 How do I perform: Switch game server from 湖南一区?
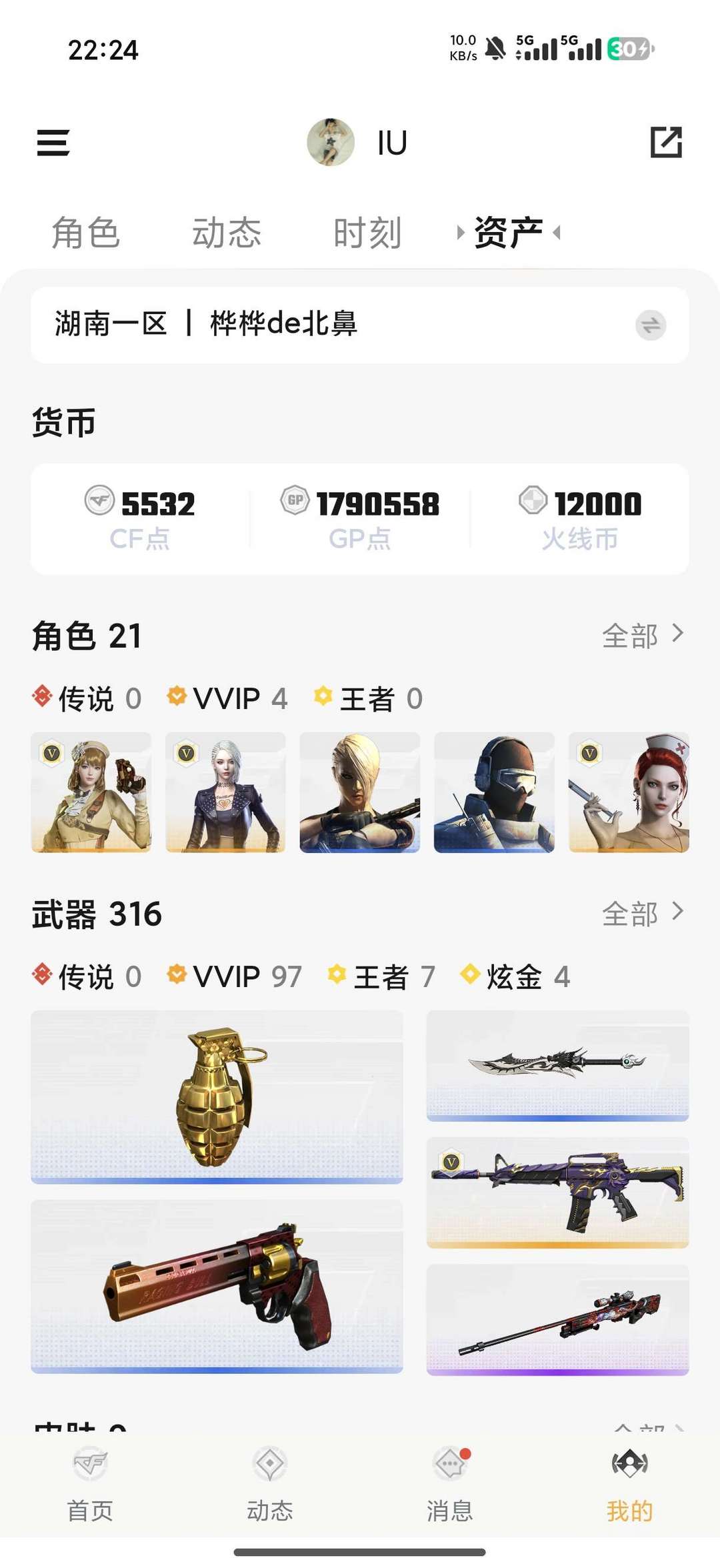[x=650, y=325]
